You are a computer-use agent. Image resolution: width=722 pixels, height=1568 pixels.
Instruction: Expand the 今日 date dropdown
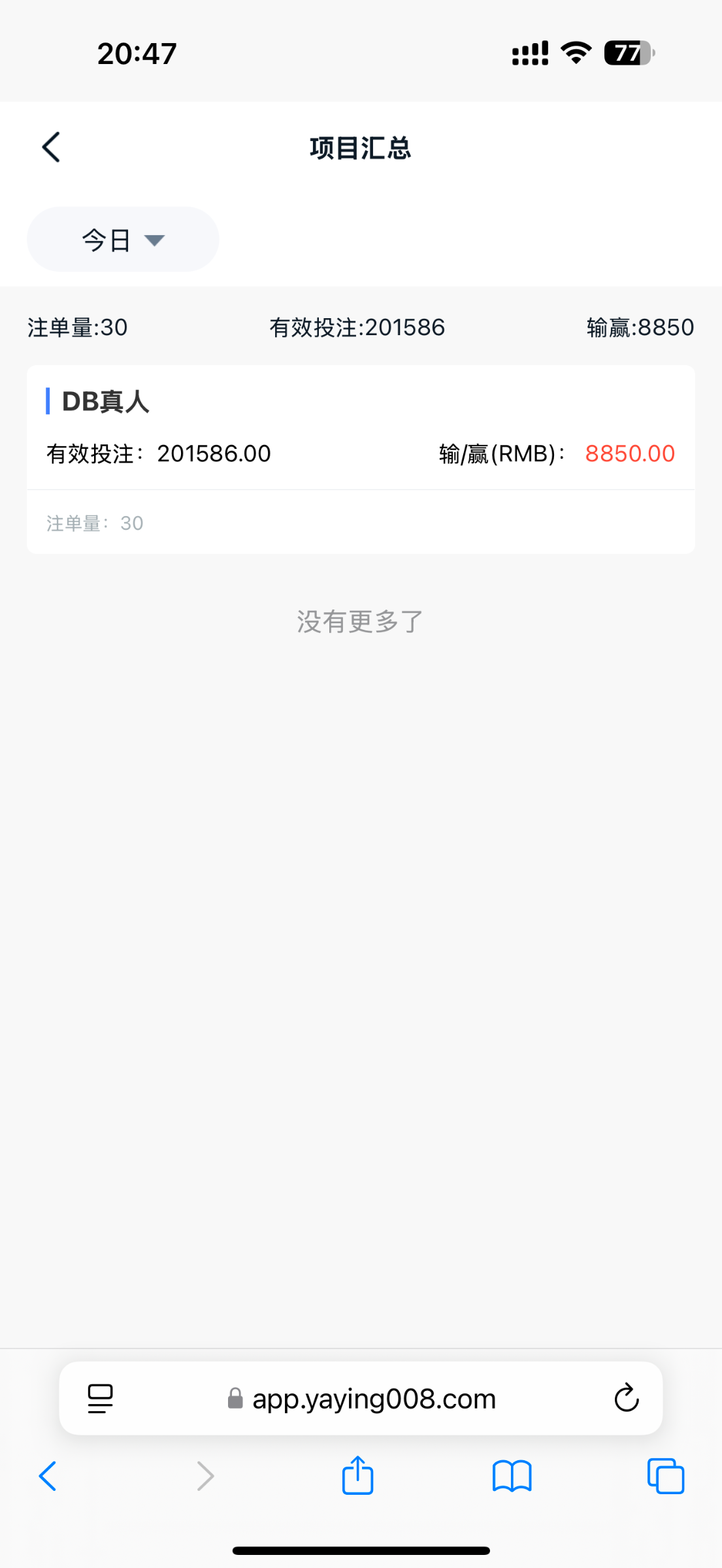pos(123,240)
